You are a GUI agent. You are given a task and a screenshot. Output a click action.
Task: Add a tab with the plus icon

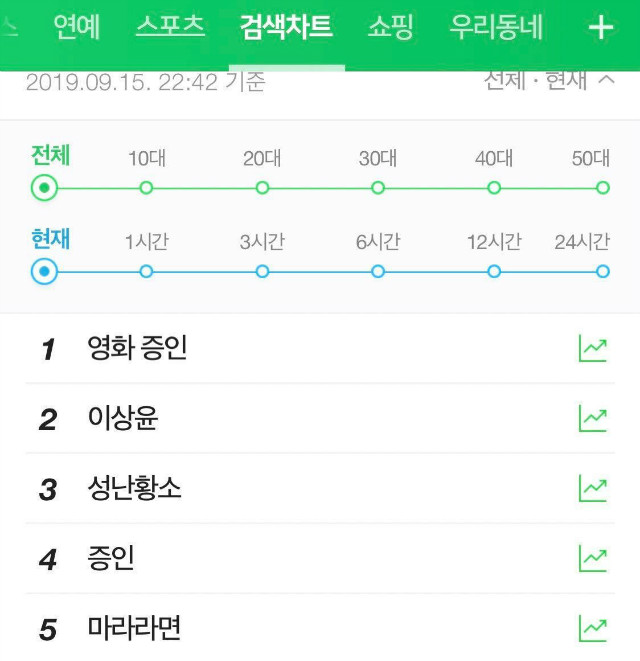[600, 28]
